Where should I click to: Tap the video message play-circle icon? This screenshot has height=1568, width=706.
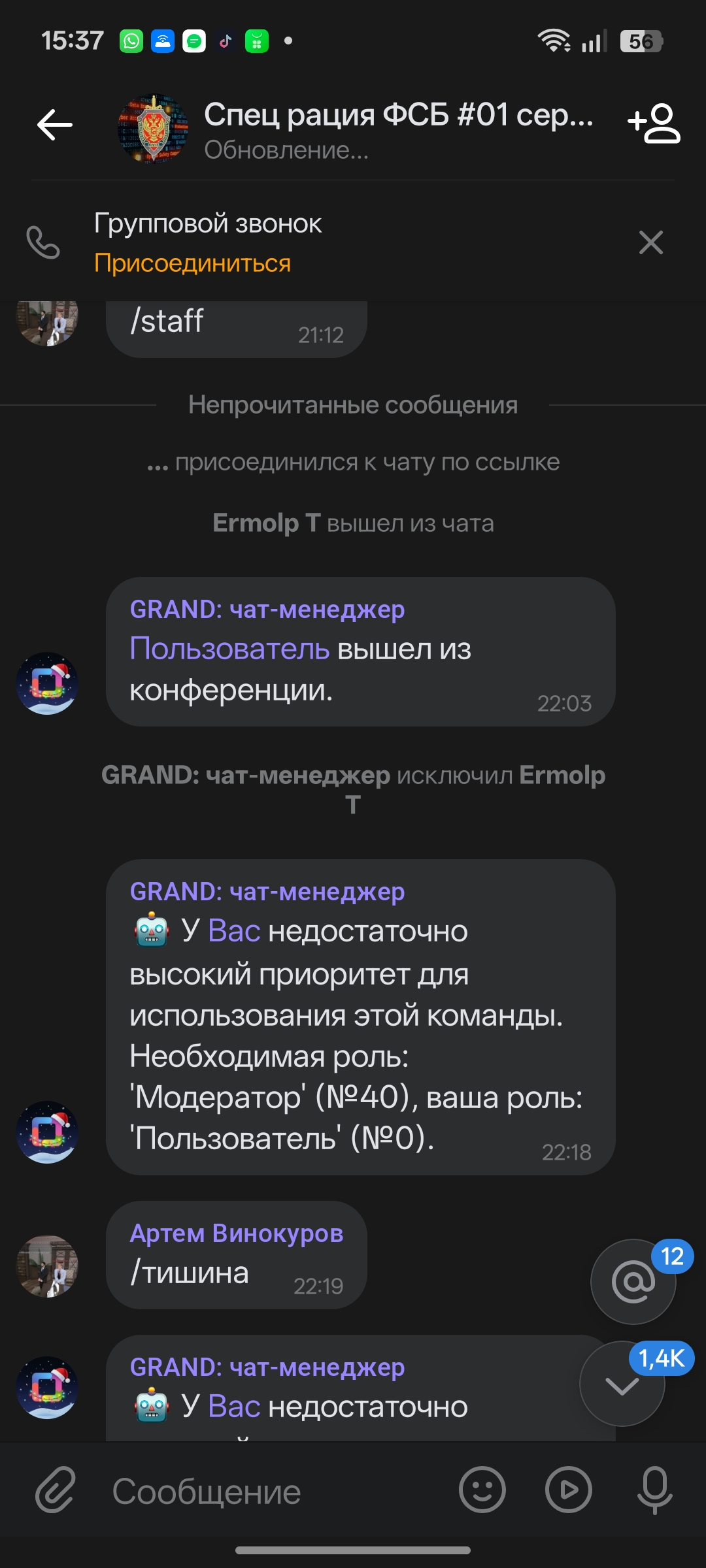[568, 1491]
